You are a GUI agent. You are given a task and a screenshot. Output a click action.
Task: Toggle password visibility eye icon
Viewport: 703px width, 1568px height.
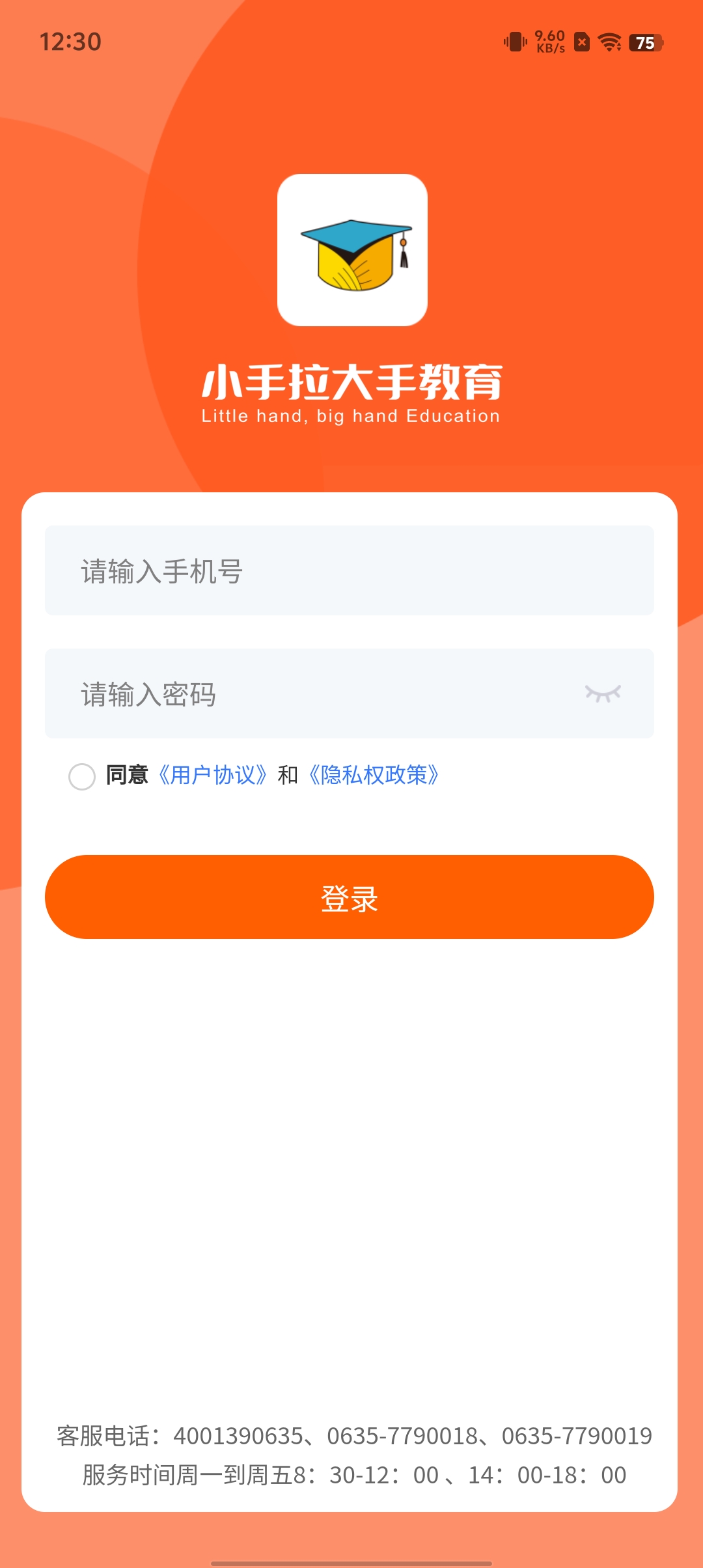click(x=603, y=694)
